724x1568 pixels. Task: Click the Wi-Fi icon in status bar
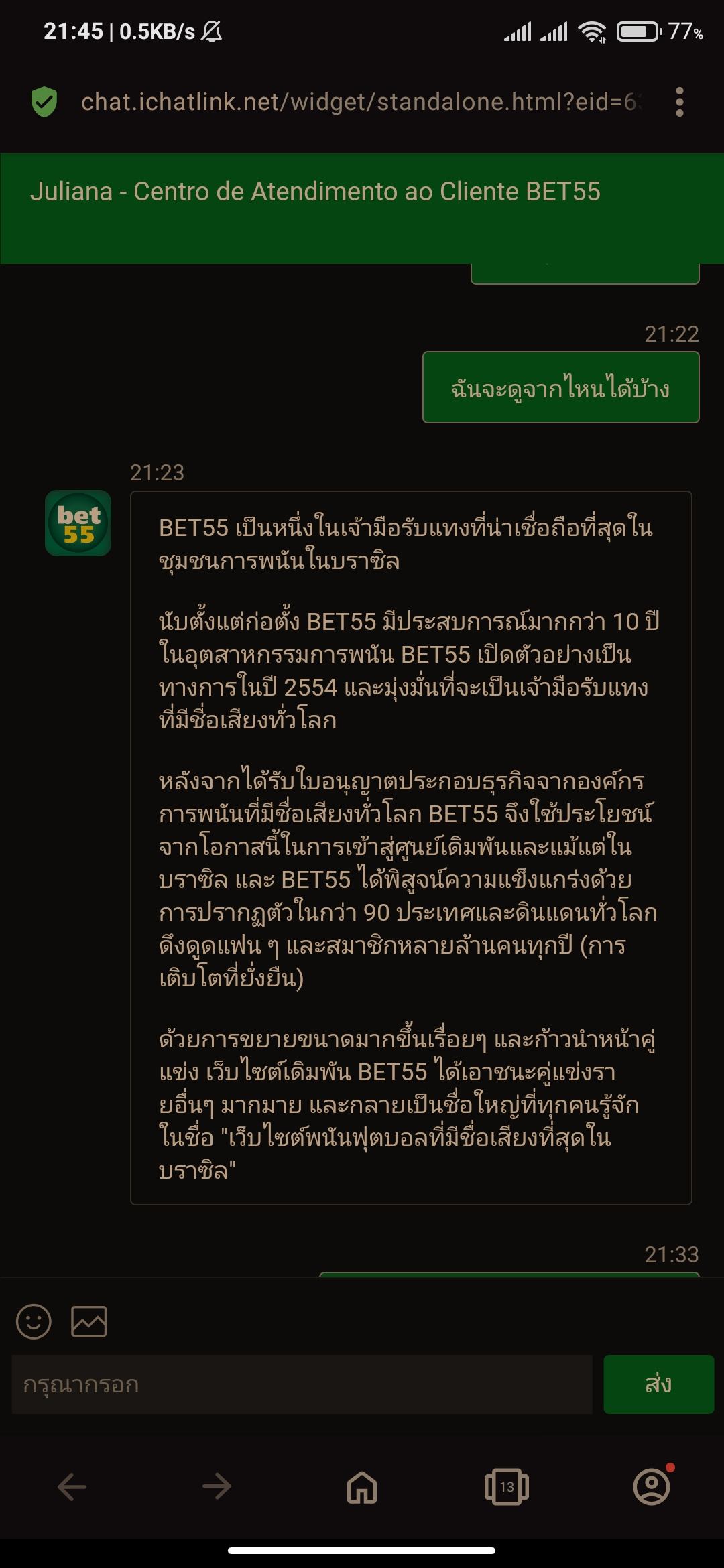coord(593,31)
